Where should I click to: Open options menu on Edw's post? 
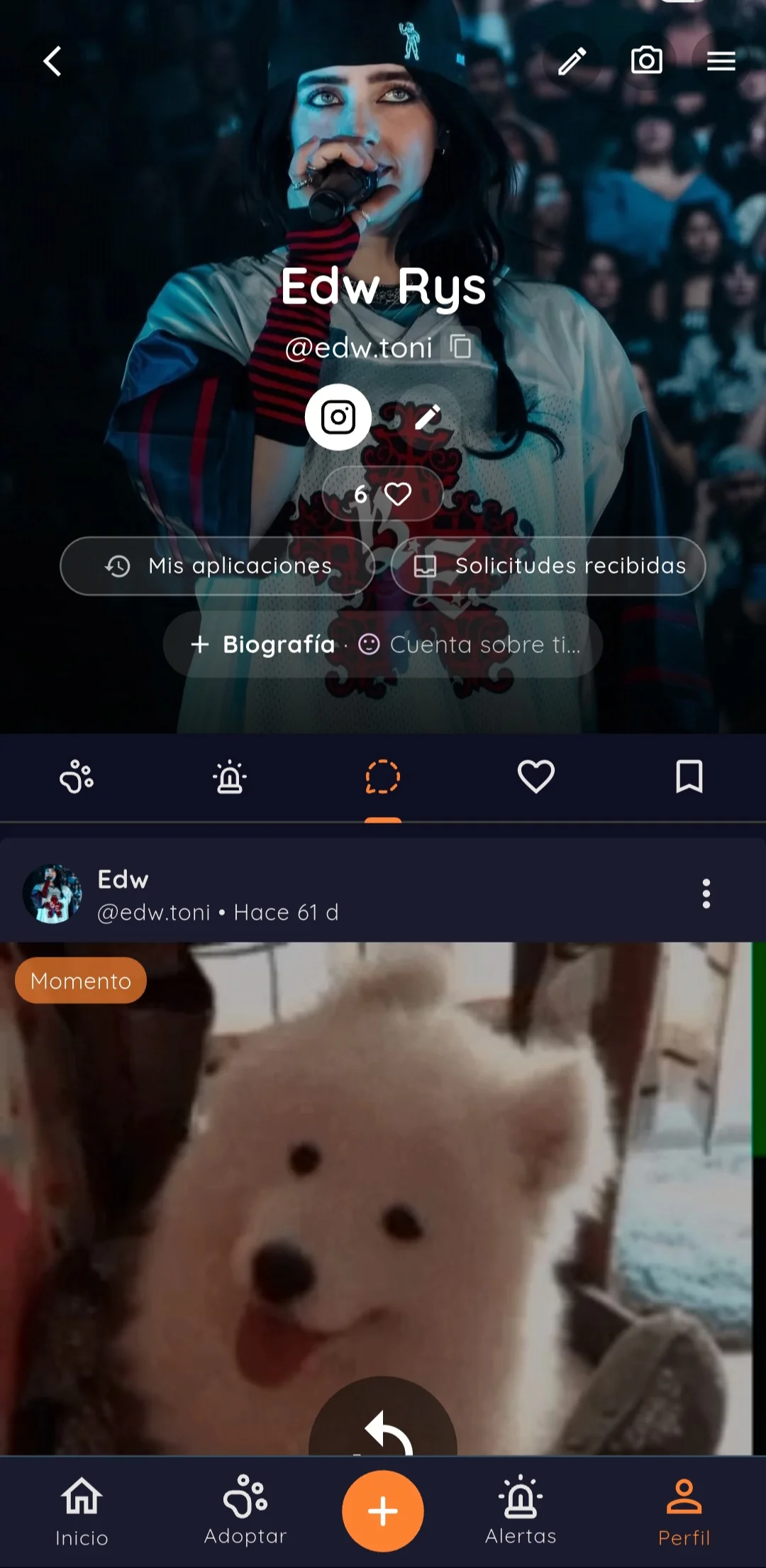tap(706, 894)
